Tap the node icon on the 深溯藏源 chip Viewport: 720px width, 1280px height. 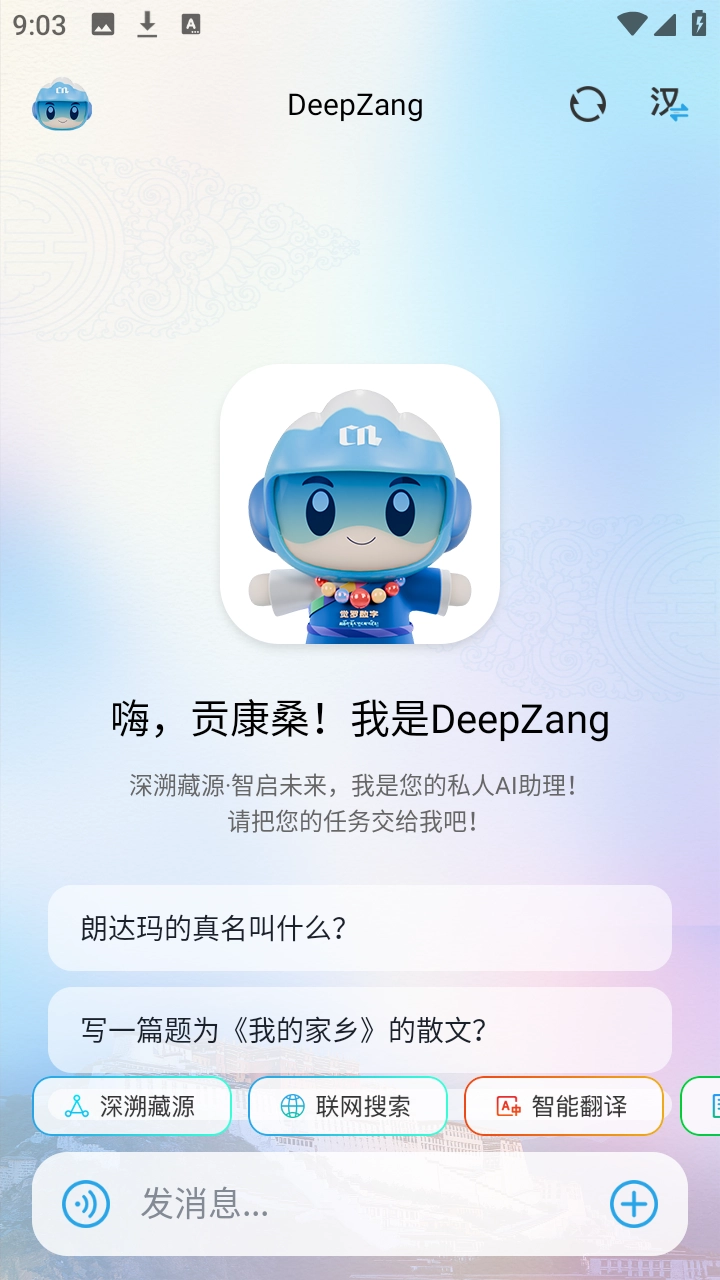coord(73,1106)
